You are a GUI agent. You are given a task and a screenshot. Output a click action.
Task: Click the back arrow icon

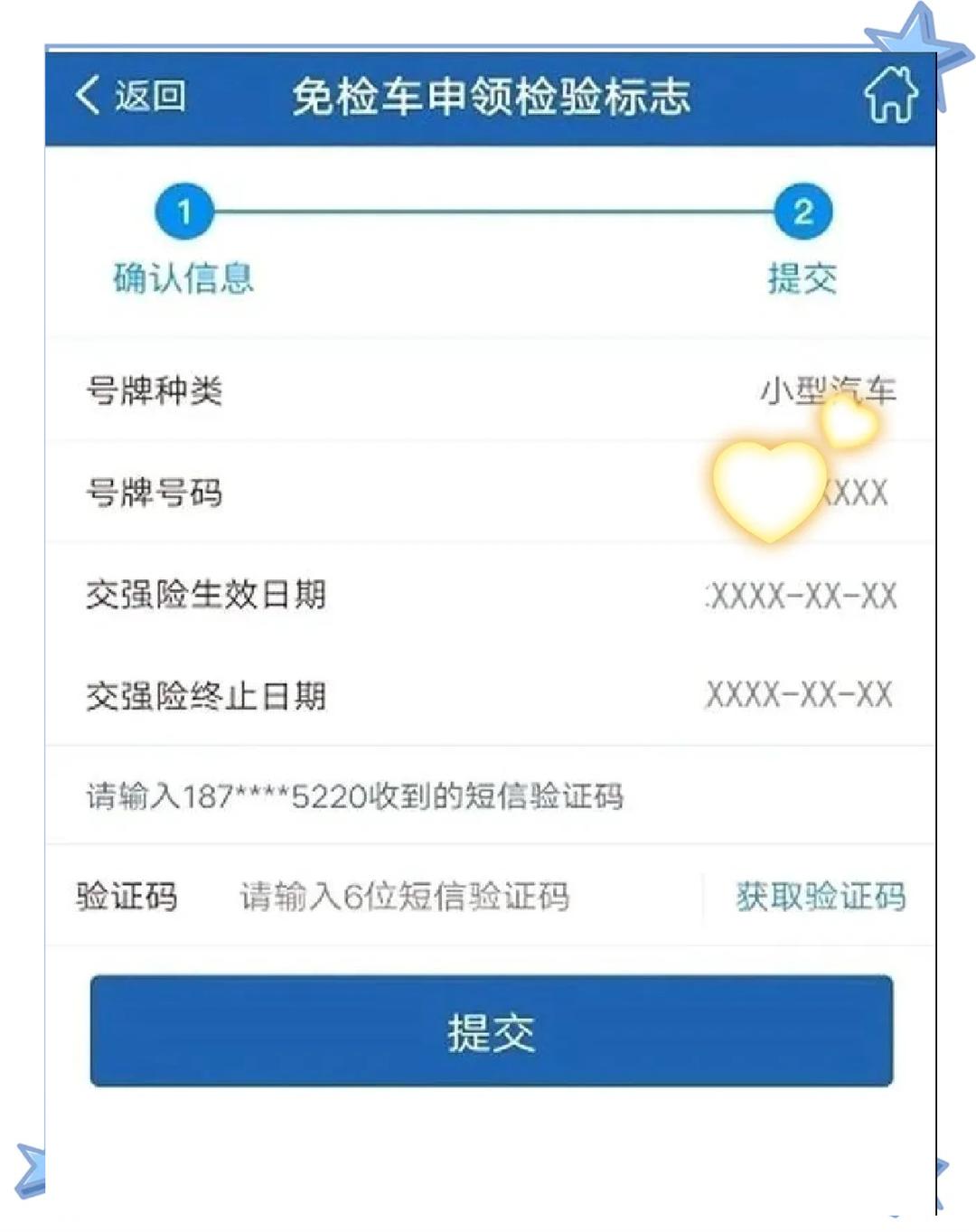[88, 96]
